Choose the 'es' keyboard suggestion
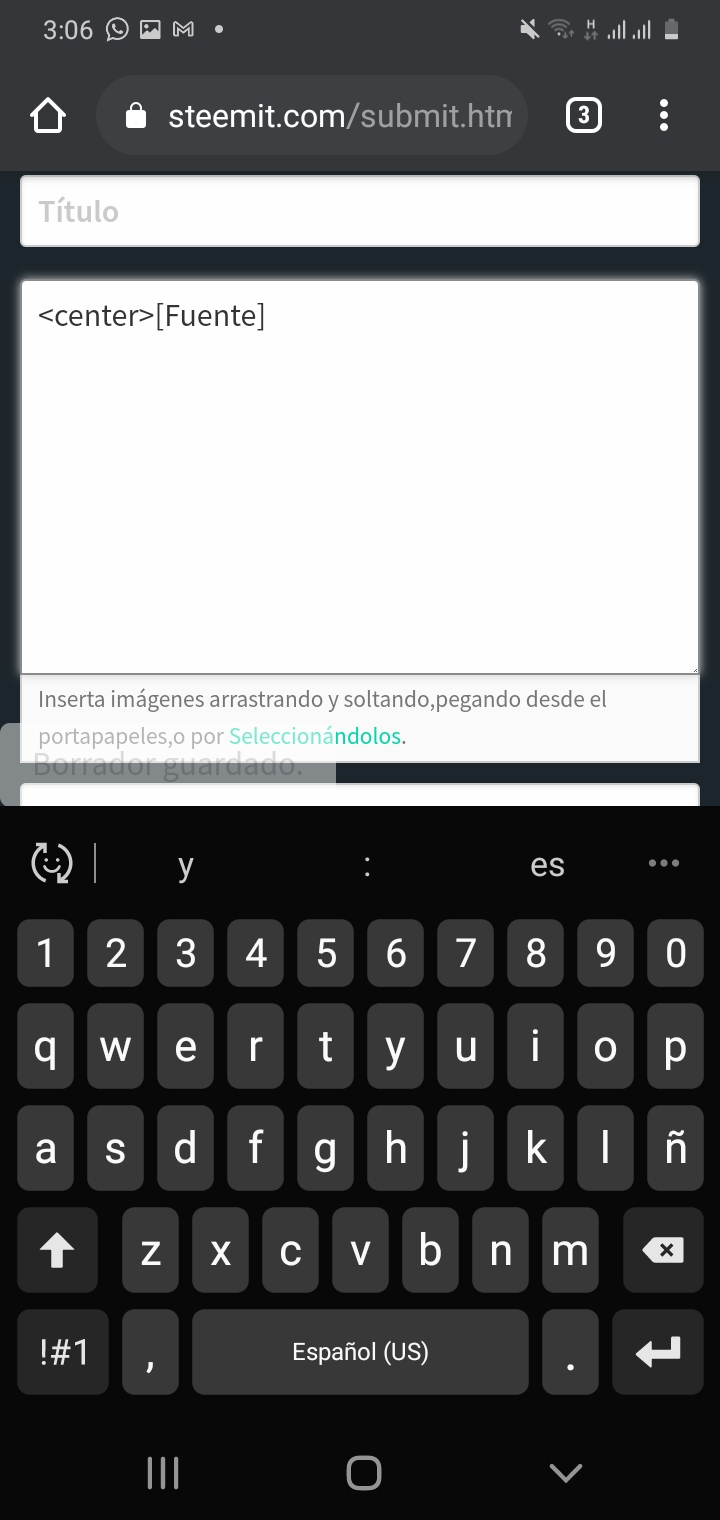This screenshot has height=1520, width=720. (x=547, y=865)
